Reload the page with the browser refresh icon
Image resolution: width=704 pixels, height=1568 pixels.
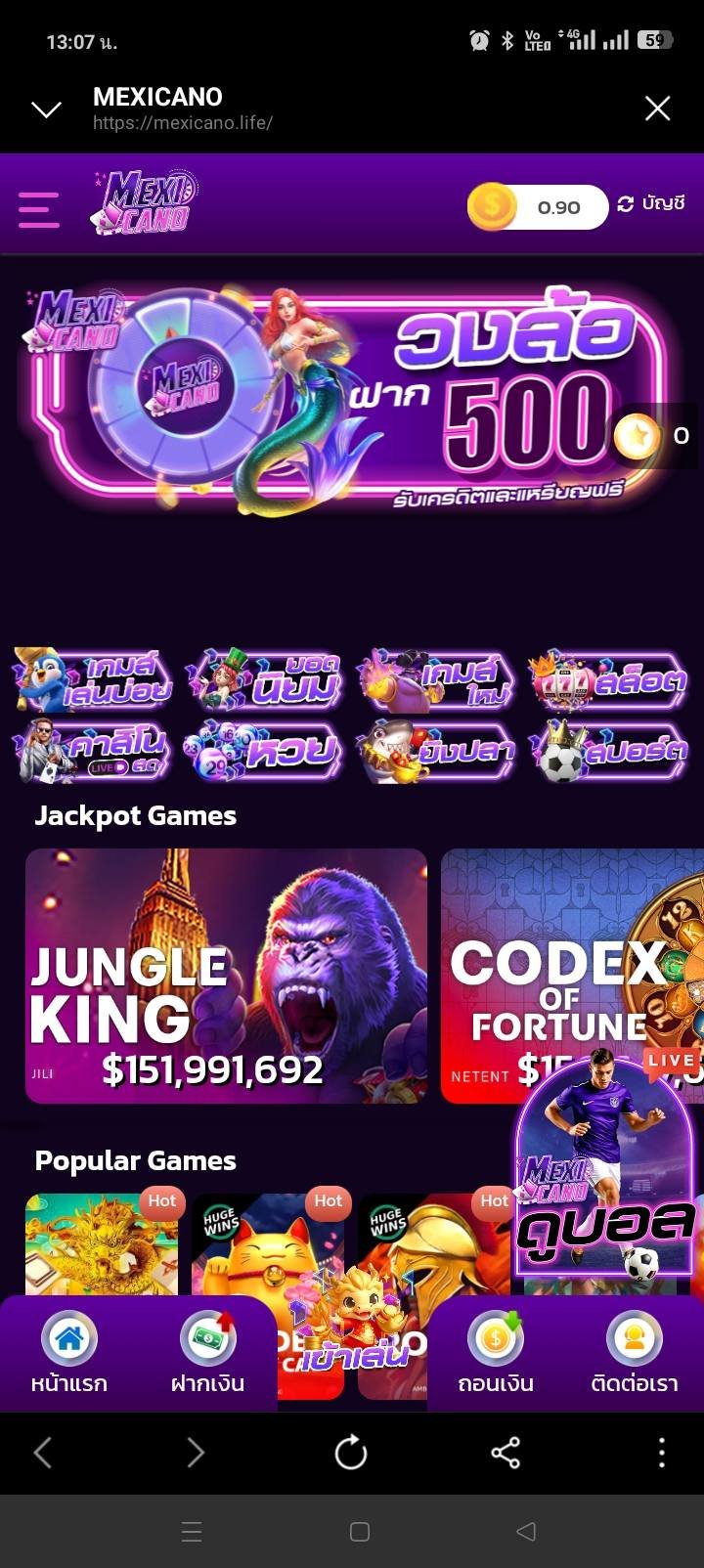[x=351, y=1453]
